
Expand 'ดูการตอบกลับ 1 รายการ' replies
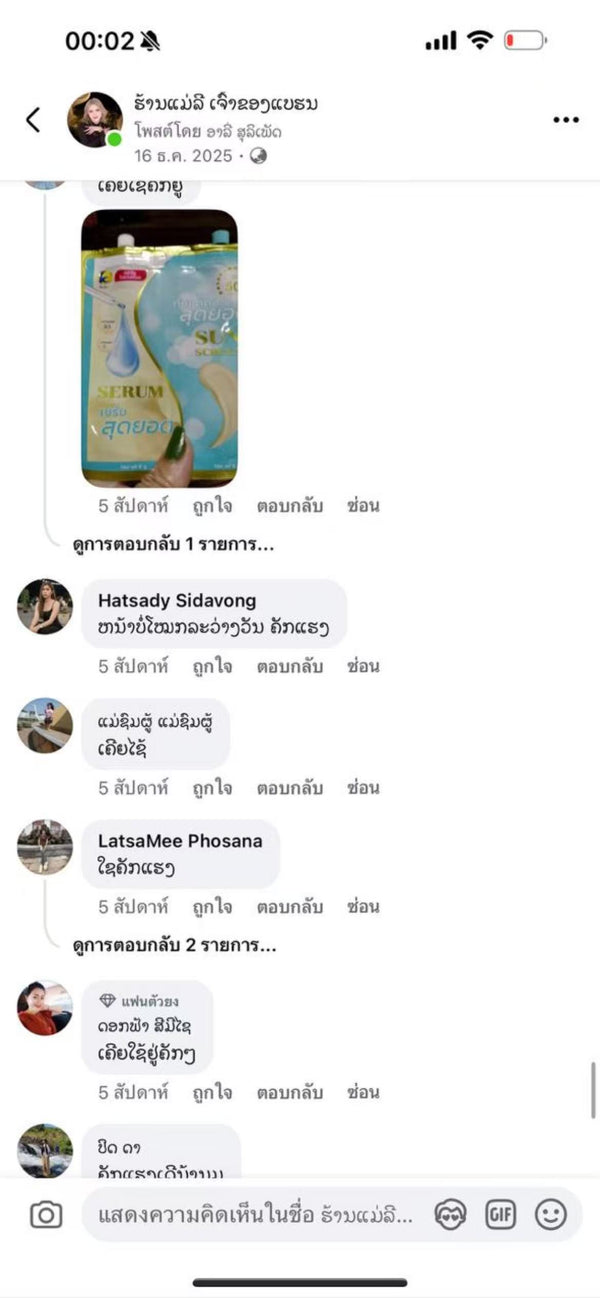click(173, 544)
